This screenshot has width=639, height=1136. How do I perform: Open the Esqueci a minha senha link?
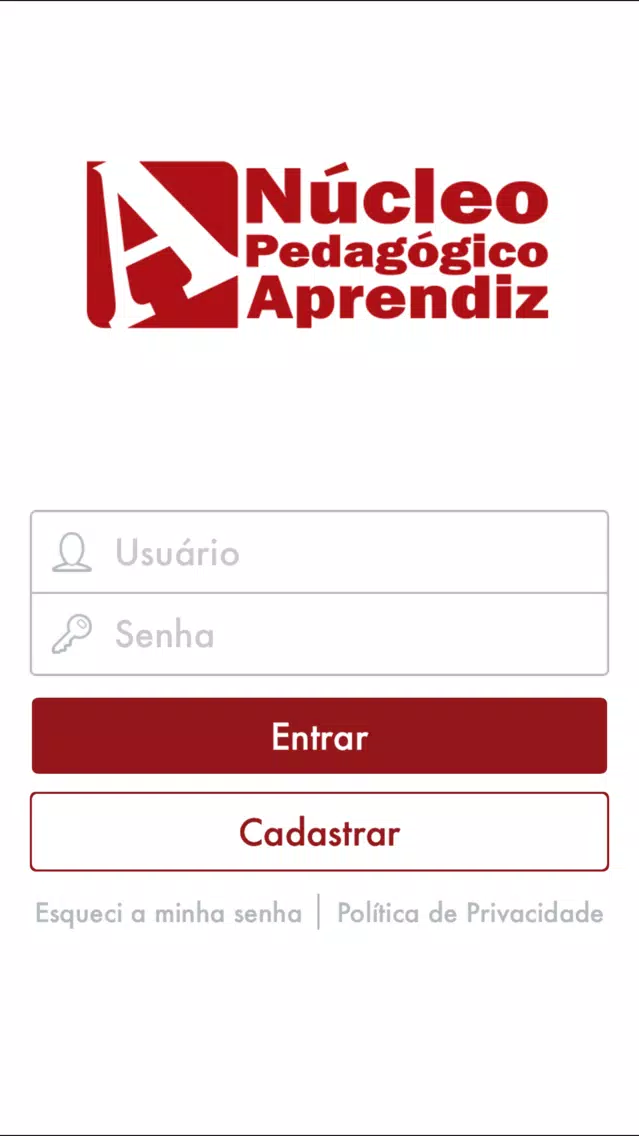click(169, 913)
